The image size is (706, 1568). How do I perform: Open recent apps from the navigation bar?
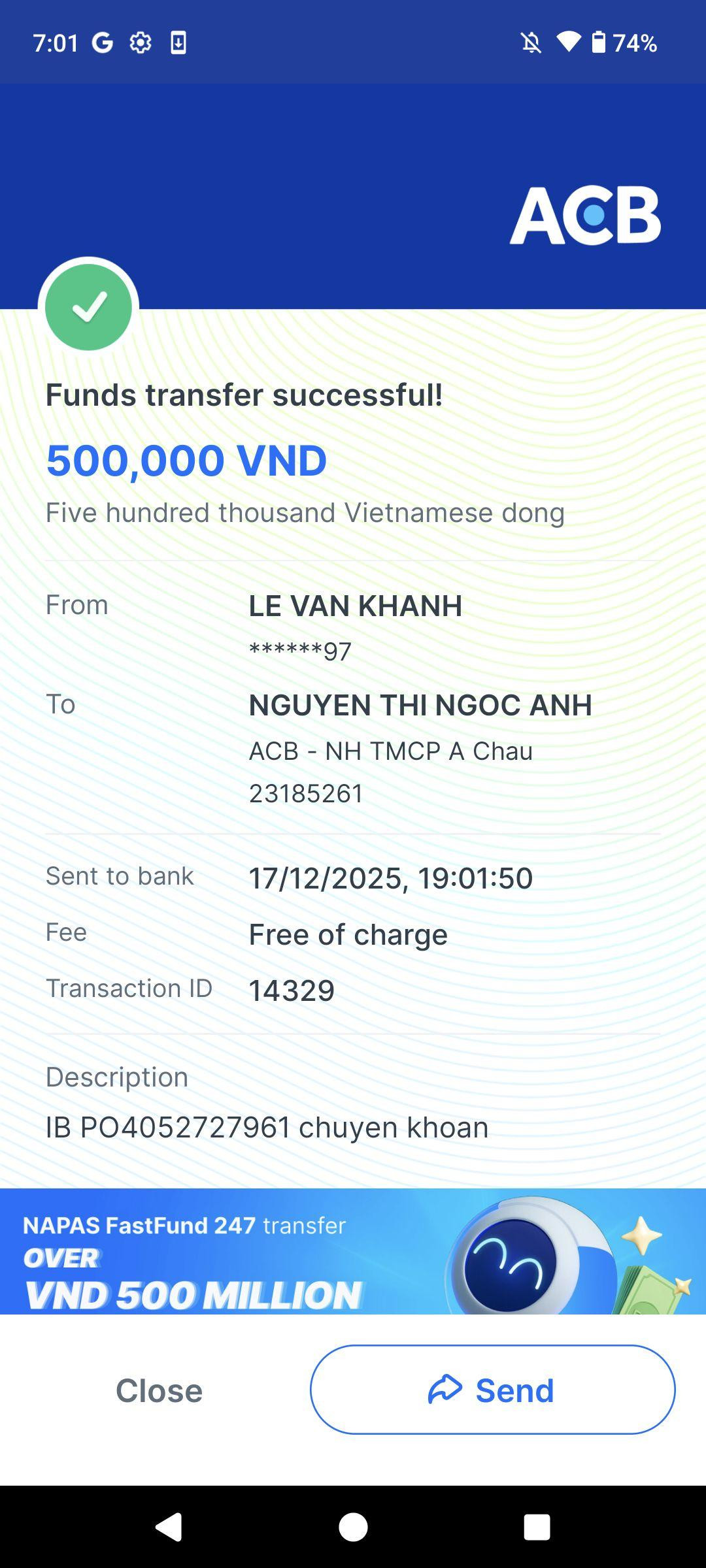coord(537,1527)
